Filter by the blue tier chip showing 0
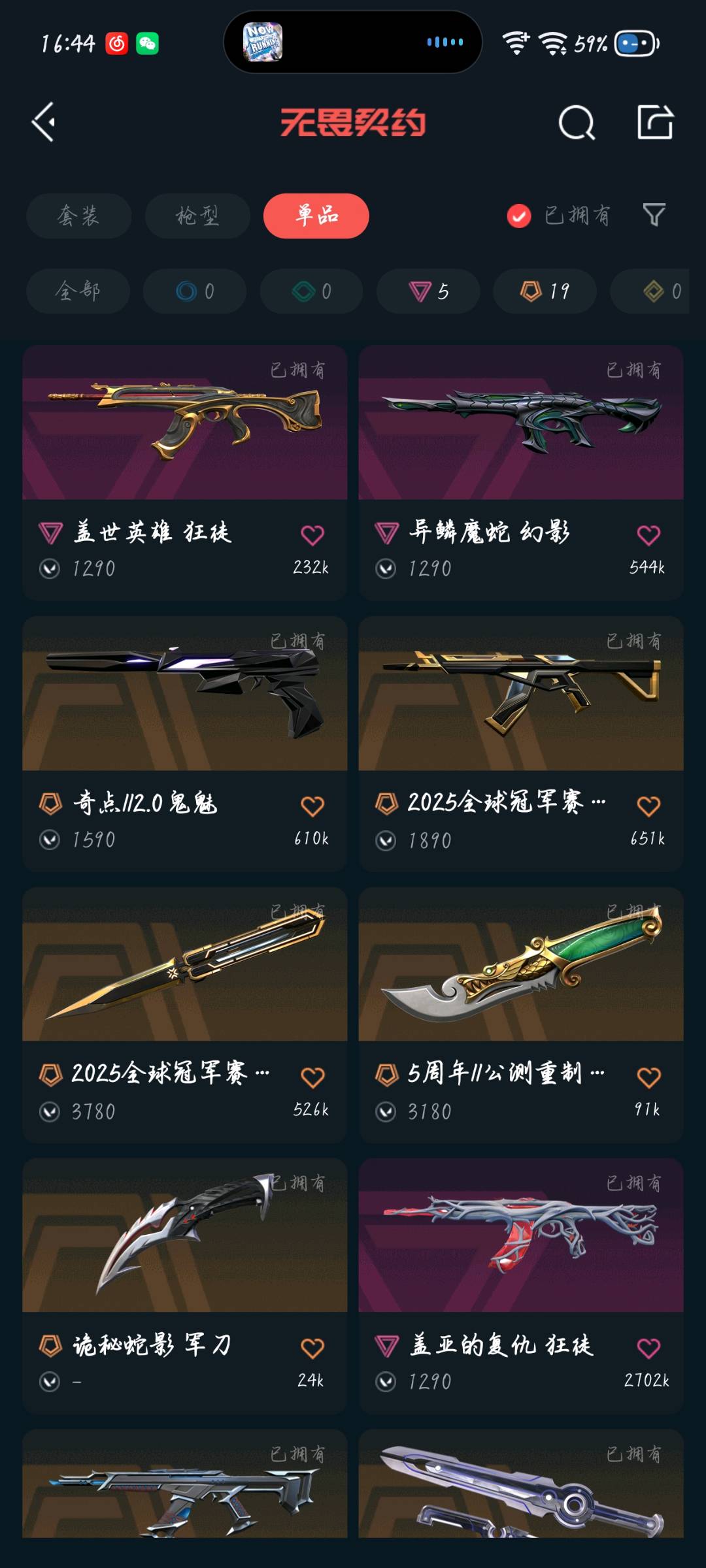Image resolution: width=706 pixels, height=1568 pixels. coord(195,291)
